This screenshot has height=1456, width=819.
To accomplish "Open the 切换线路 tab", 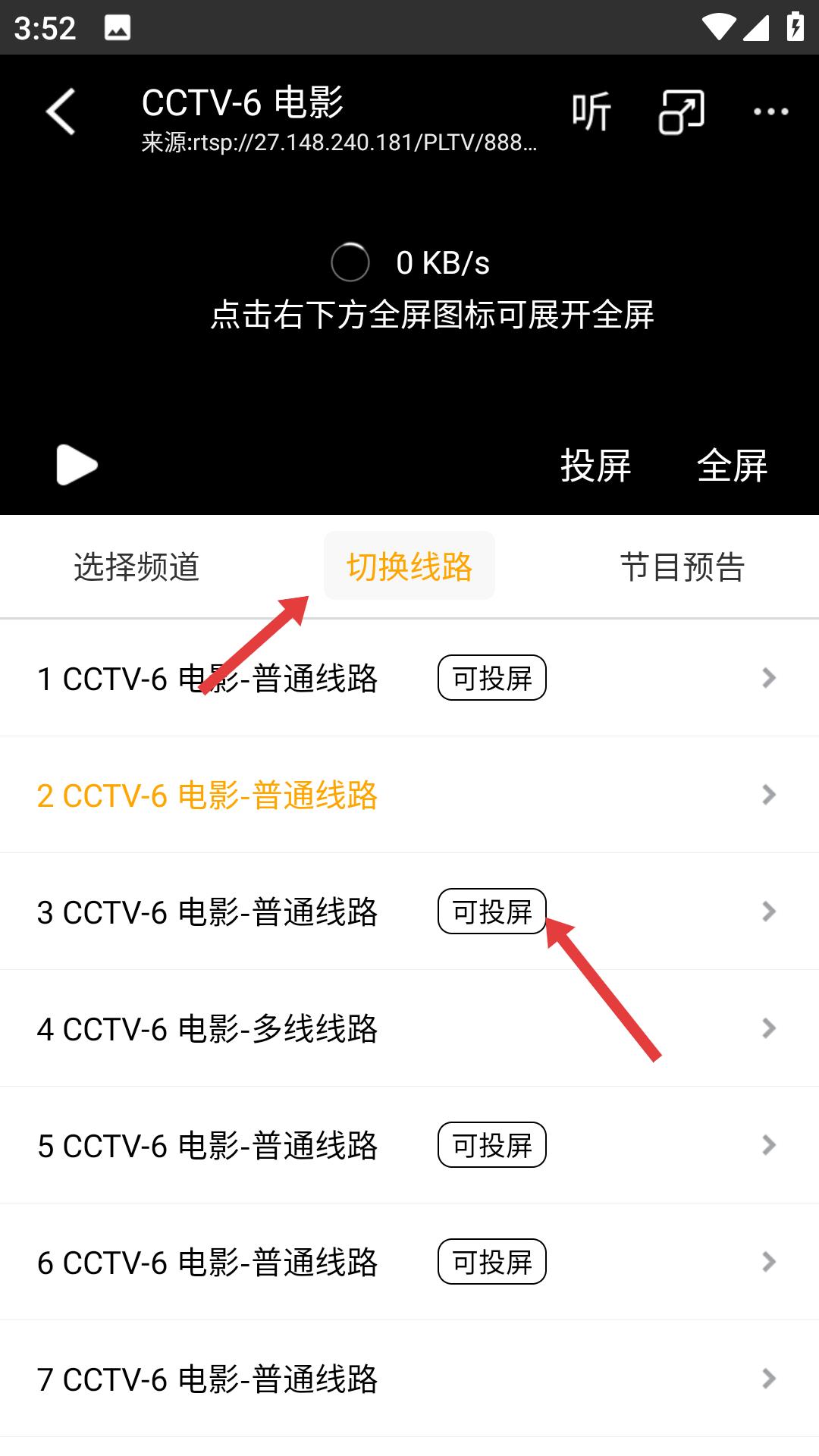I will click(x=409, y=565).
